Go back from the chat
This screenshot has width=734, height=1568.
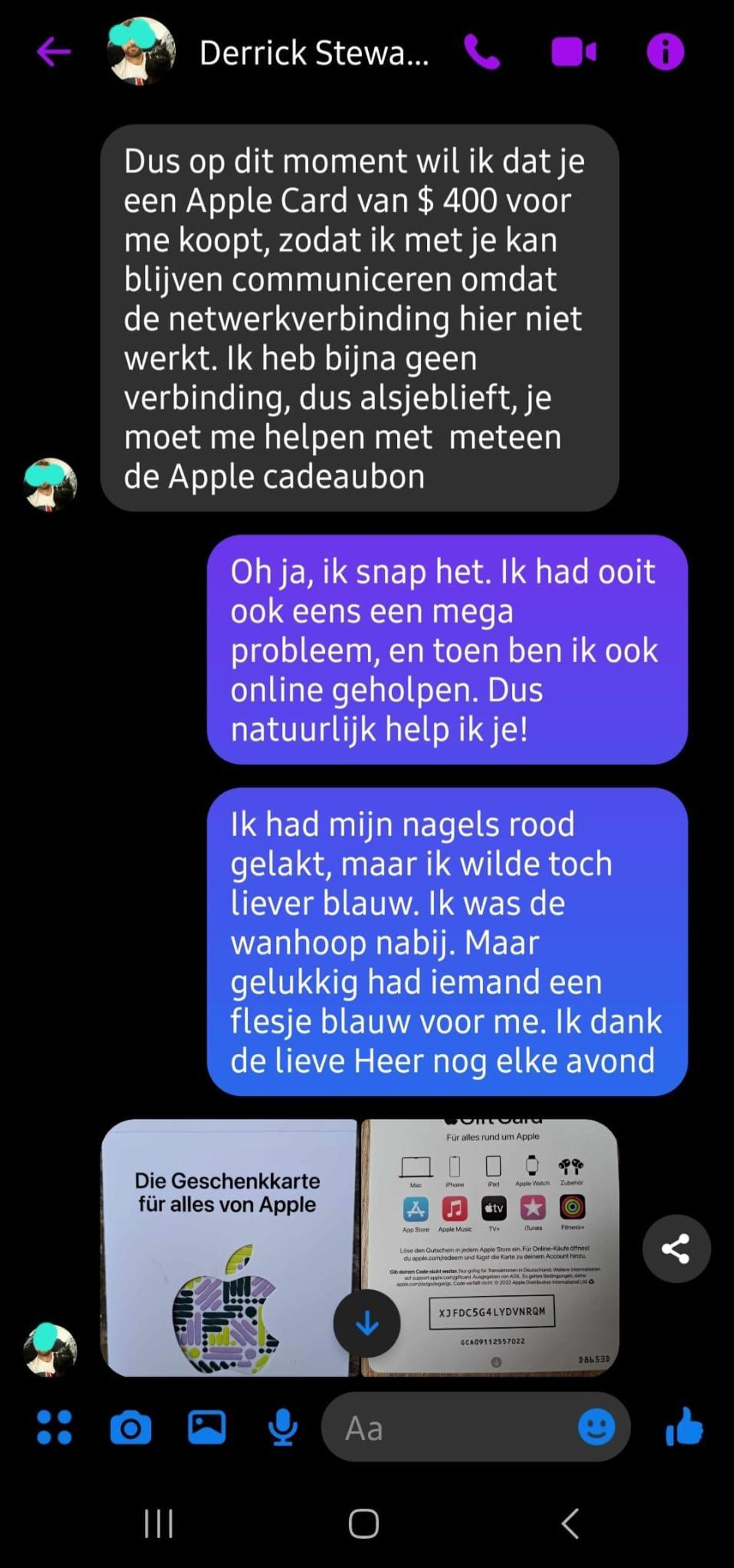[x=54, y=51]
